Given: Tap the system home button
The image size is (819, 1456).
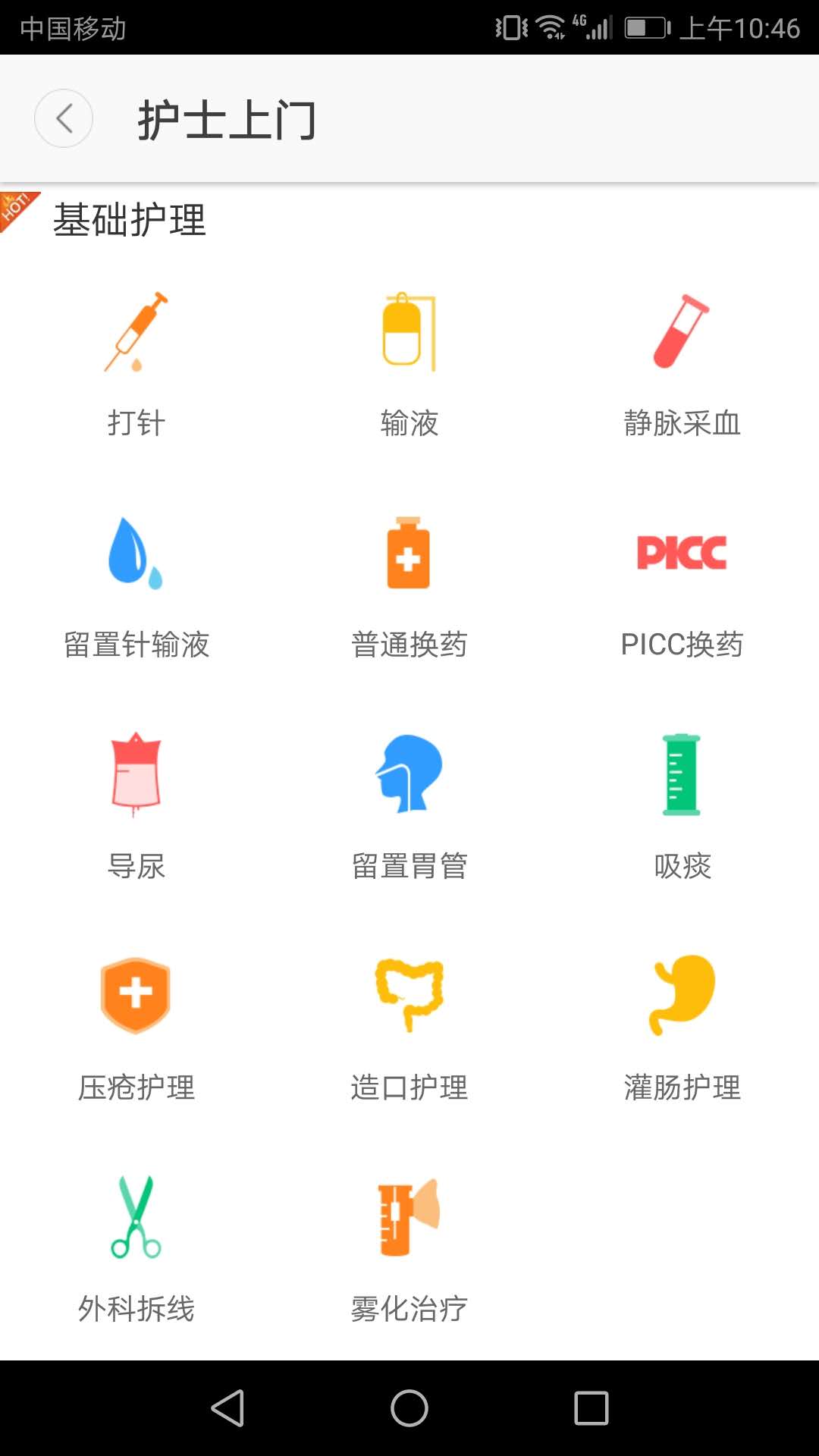Looking at the screenshot, I should (x=409, y=1408).
